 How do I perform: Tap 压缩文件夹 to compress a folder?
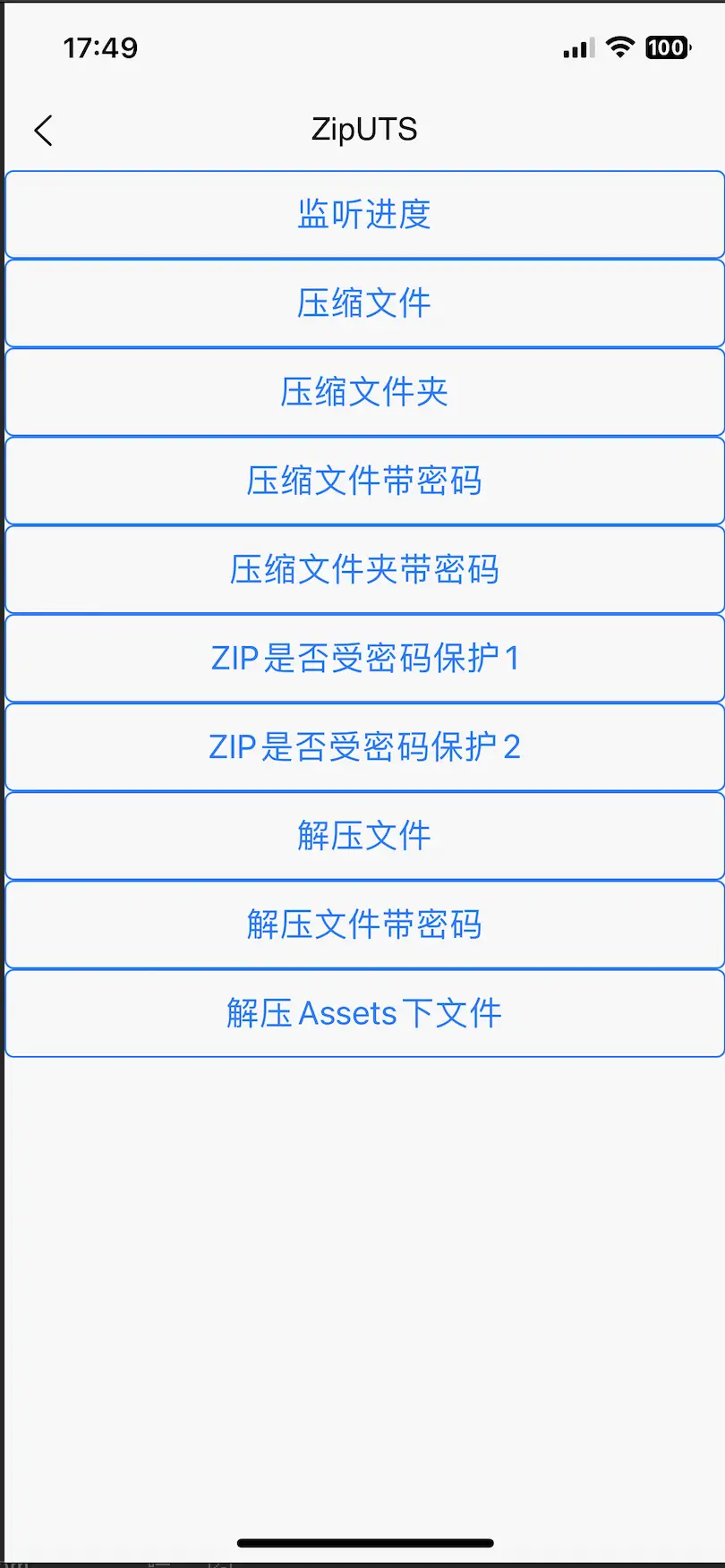click(x=363, y=392)
